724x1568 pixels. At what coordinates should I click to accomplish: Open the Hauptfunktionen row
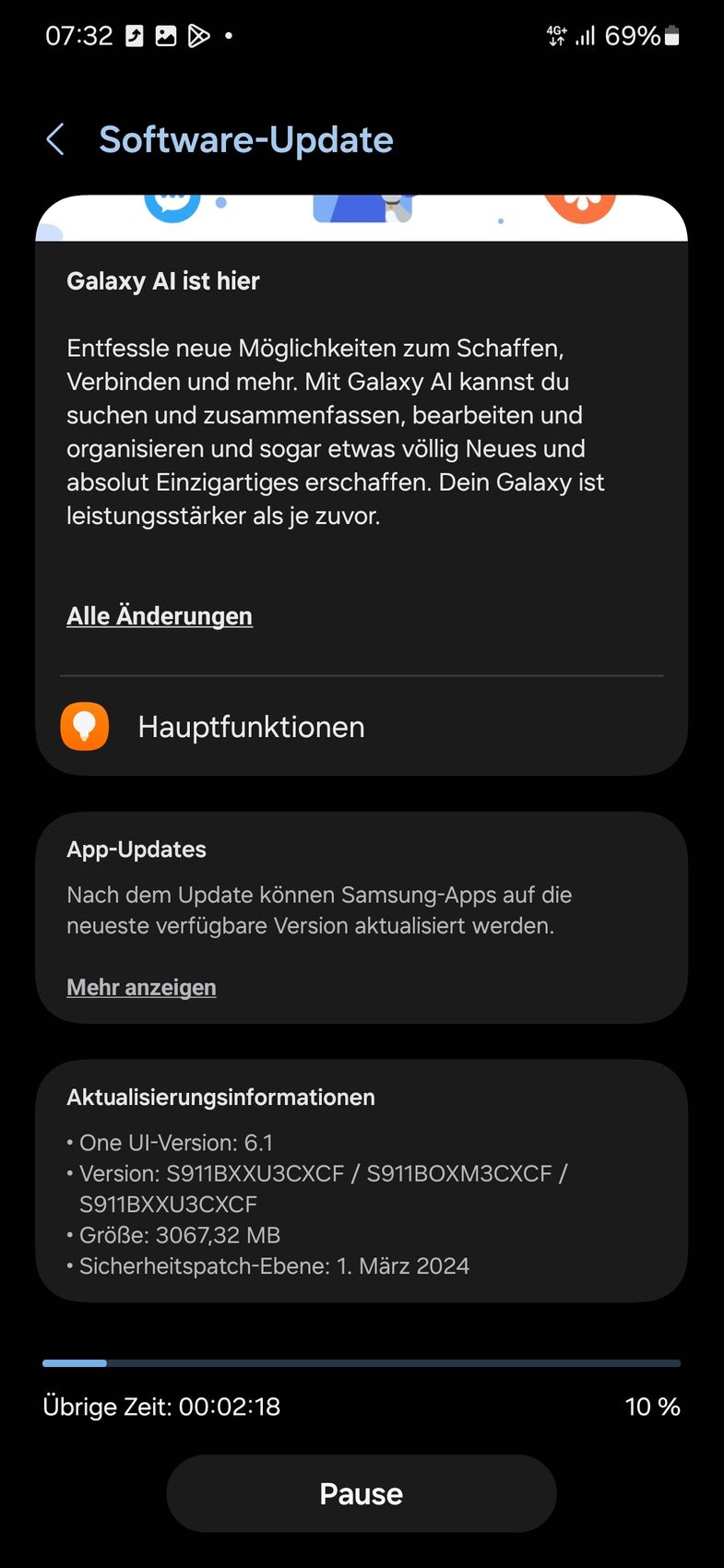tap(360, 727)
